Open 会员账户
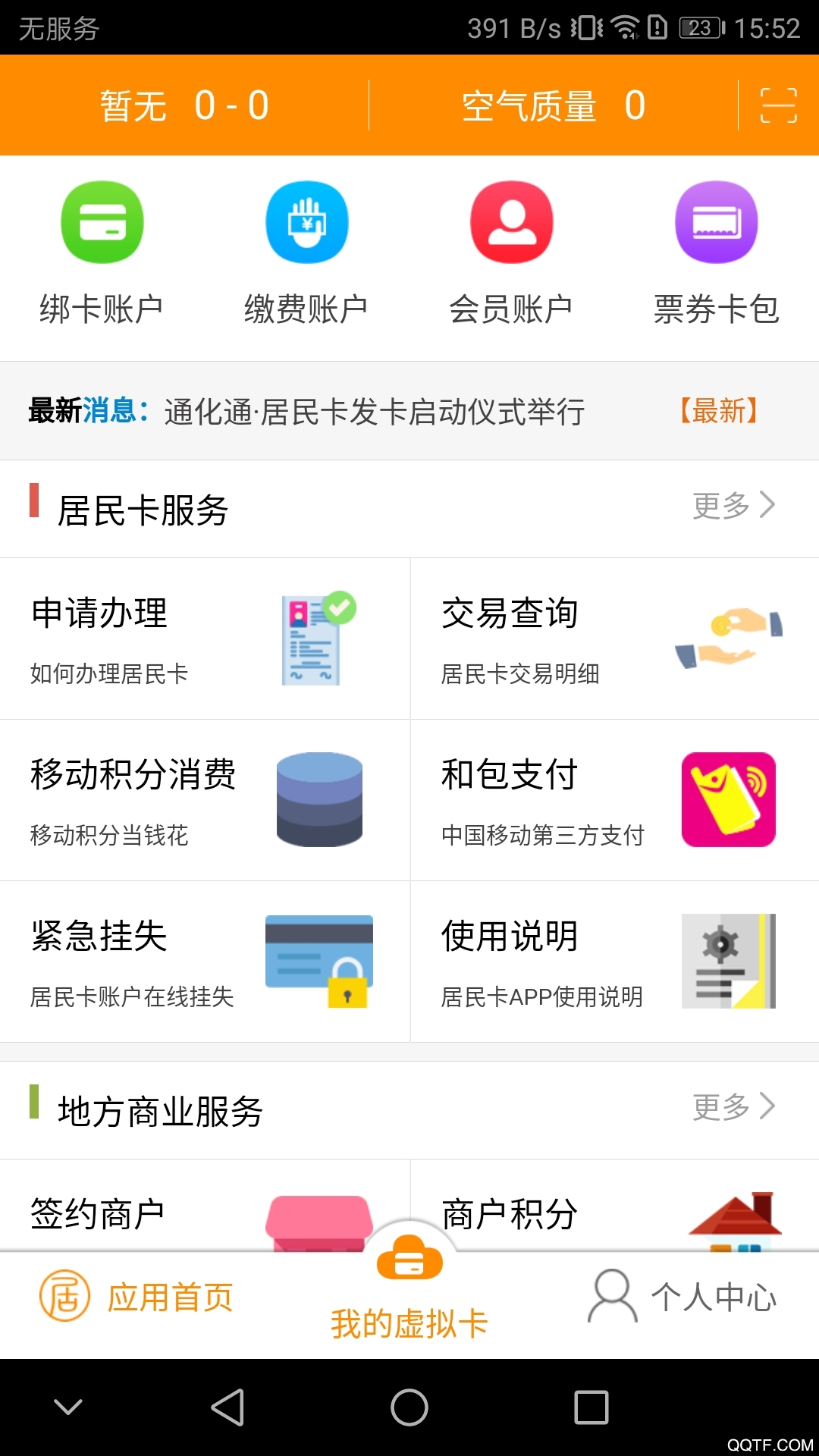 [511, 254]
